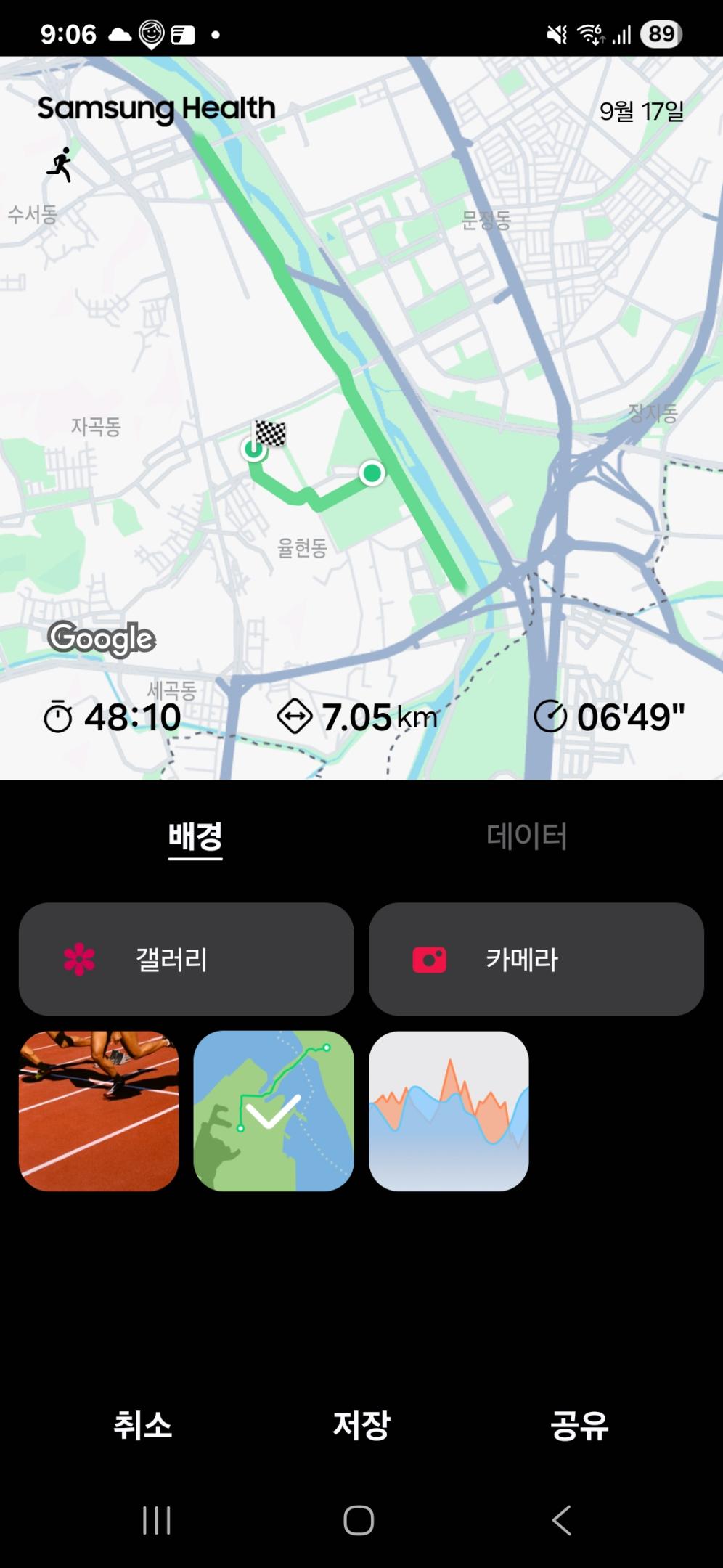Choose a background from 갤러리

pos(187,959)
